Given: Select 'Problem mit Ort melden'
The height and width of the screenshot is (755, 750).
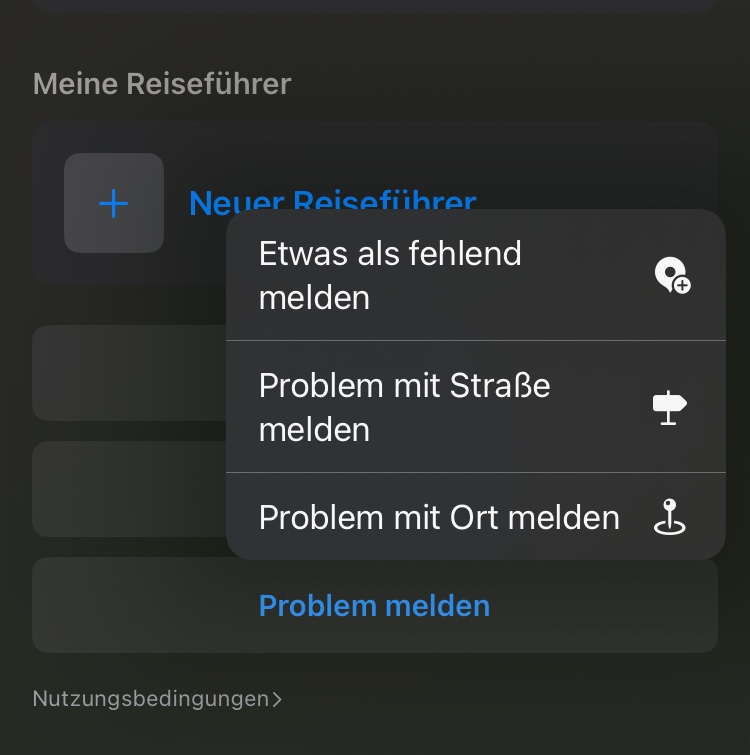Looking at the screenshot, I should click(x=475, y=518).
